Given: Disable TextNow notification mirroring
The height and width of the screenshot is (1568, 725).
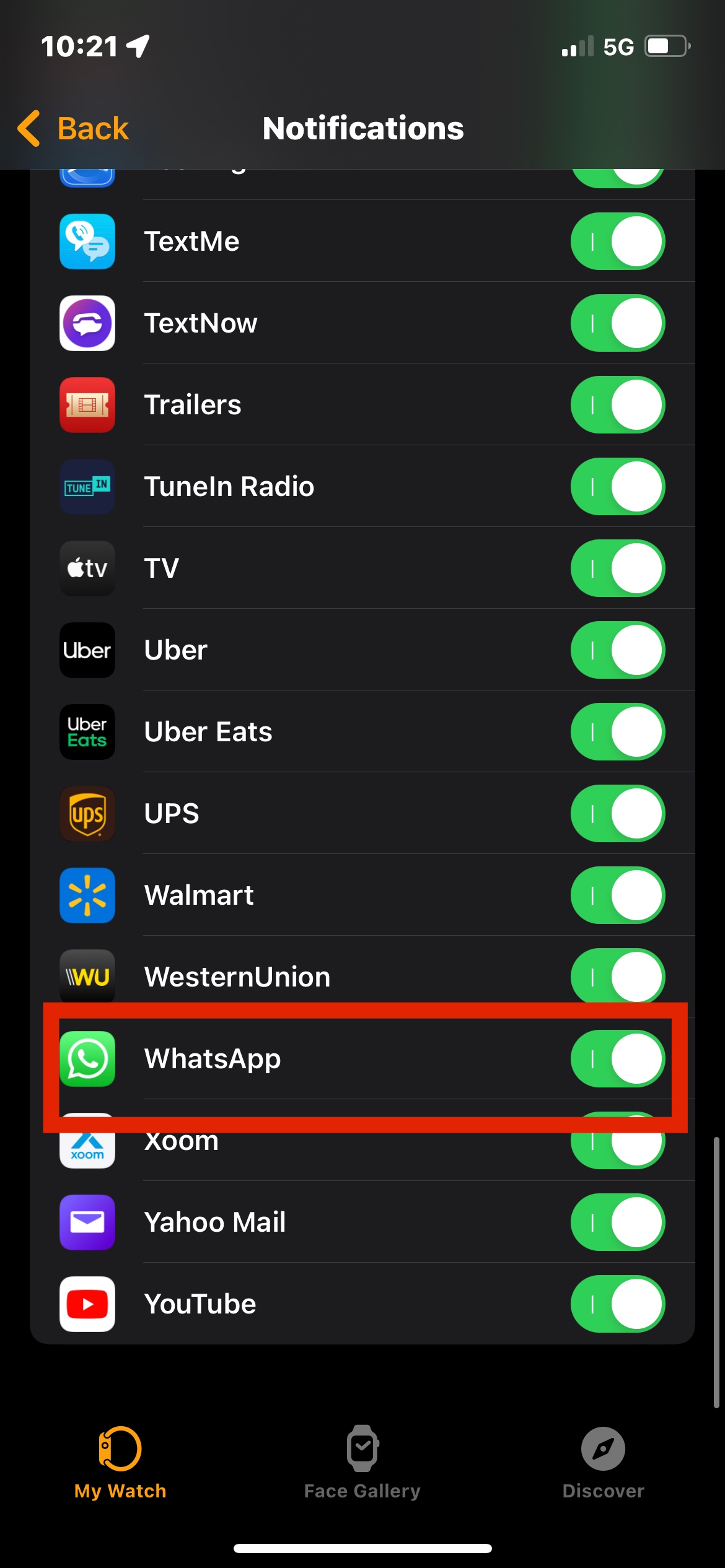Looking at the screenshot, I should point(617,323).
